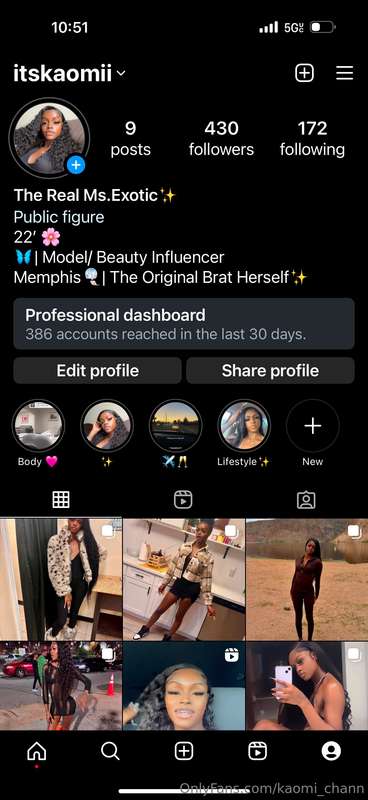View the 172 following list
This screenshot has width=368, height=800.
[312, 138]
